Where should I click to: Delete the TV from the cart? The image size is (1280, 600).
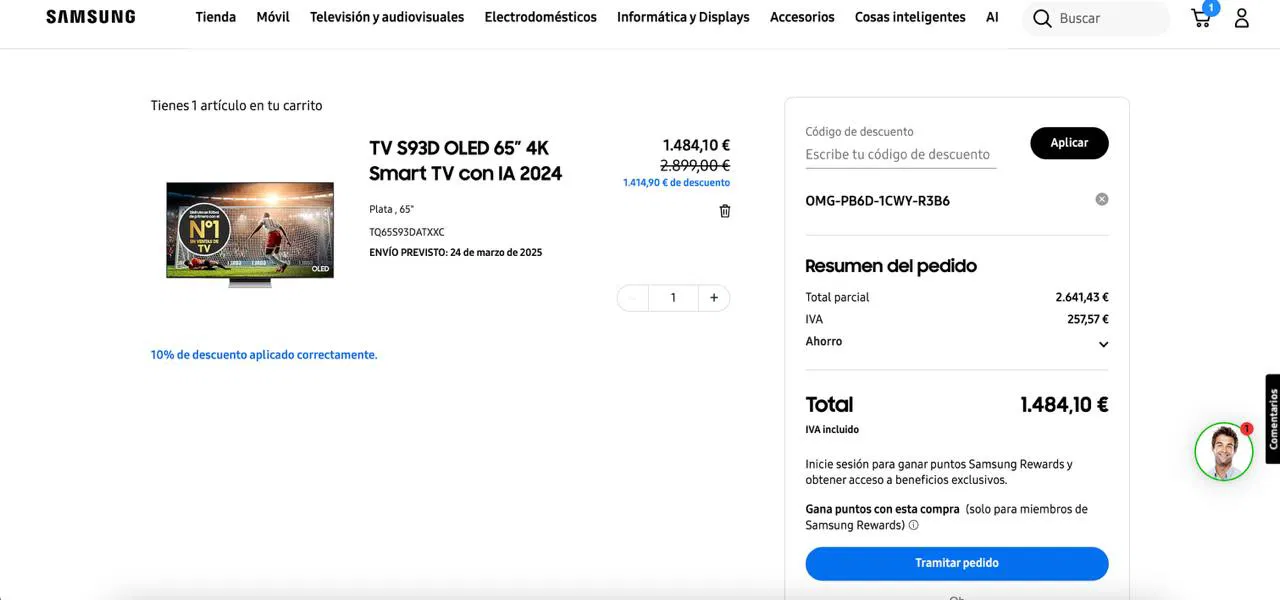pyautogui.click(x=725, y=211)
